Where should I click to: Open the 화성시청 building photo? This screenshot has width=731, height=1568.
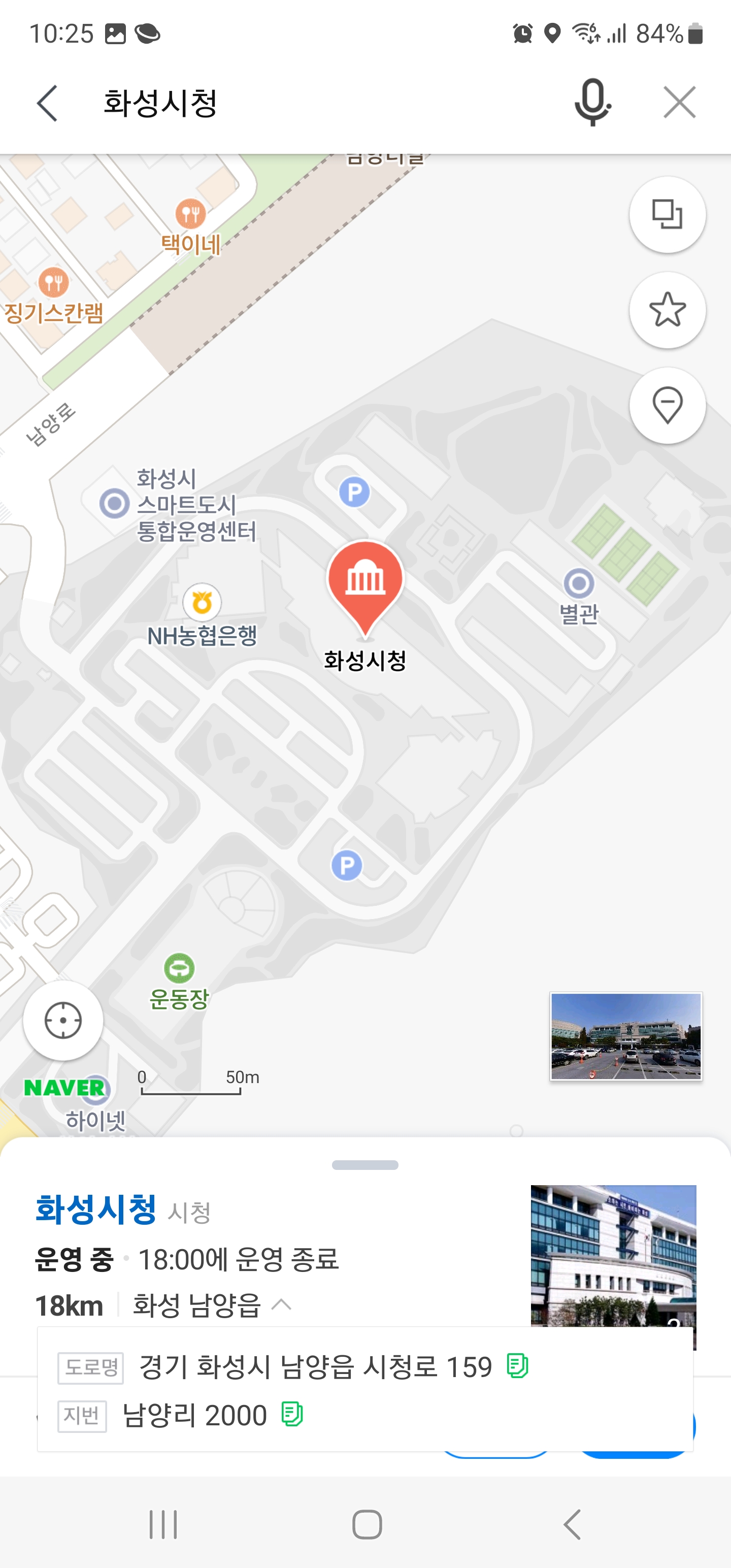(x=613, y=1254)
